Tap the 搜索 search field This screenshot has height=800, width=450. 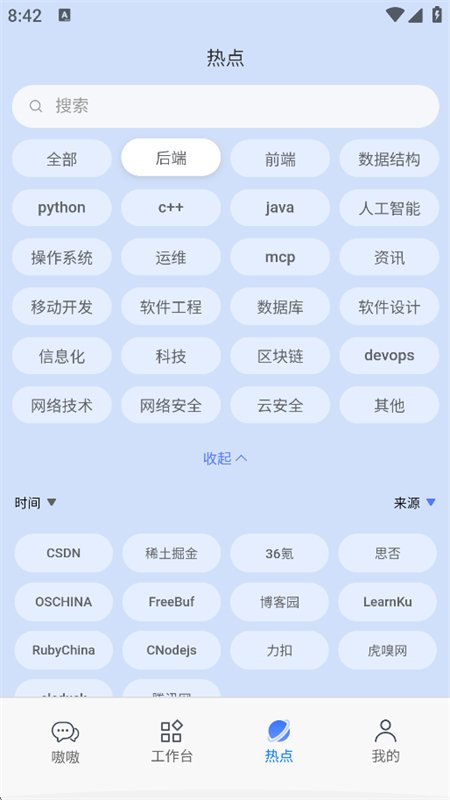pyautogui.click(x=225, y=106)
